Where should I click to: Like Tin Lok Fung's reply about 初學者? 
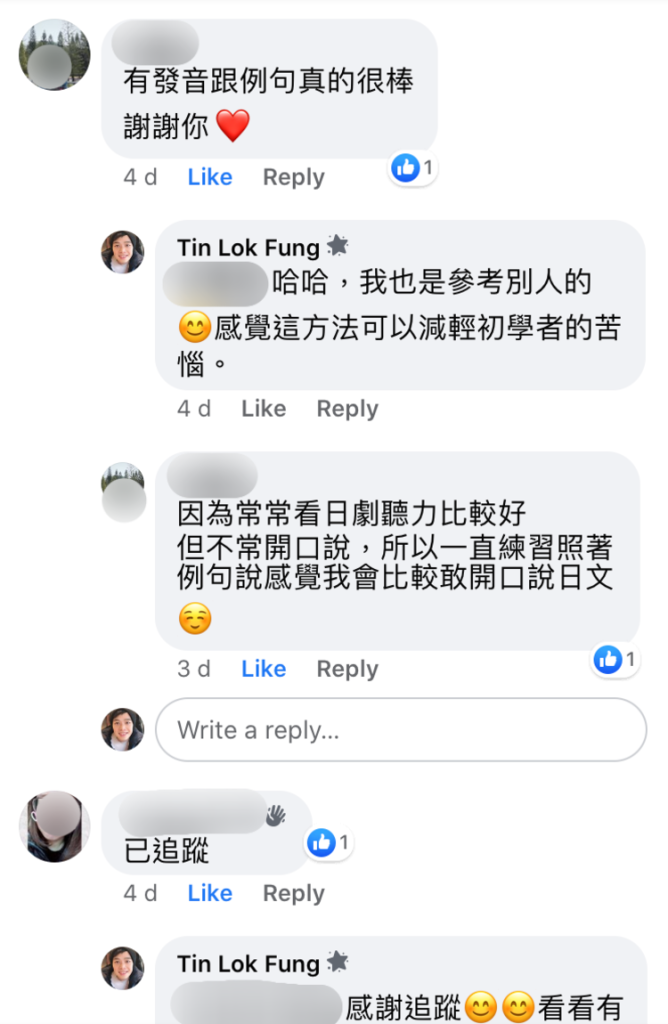263,409
